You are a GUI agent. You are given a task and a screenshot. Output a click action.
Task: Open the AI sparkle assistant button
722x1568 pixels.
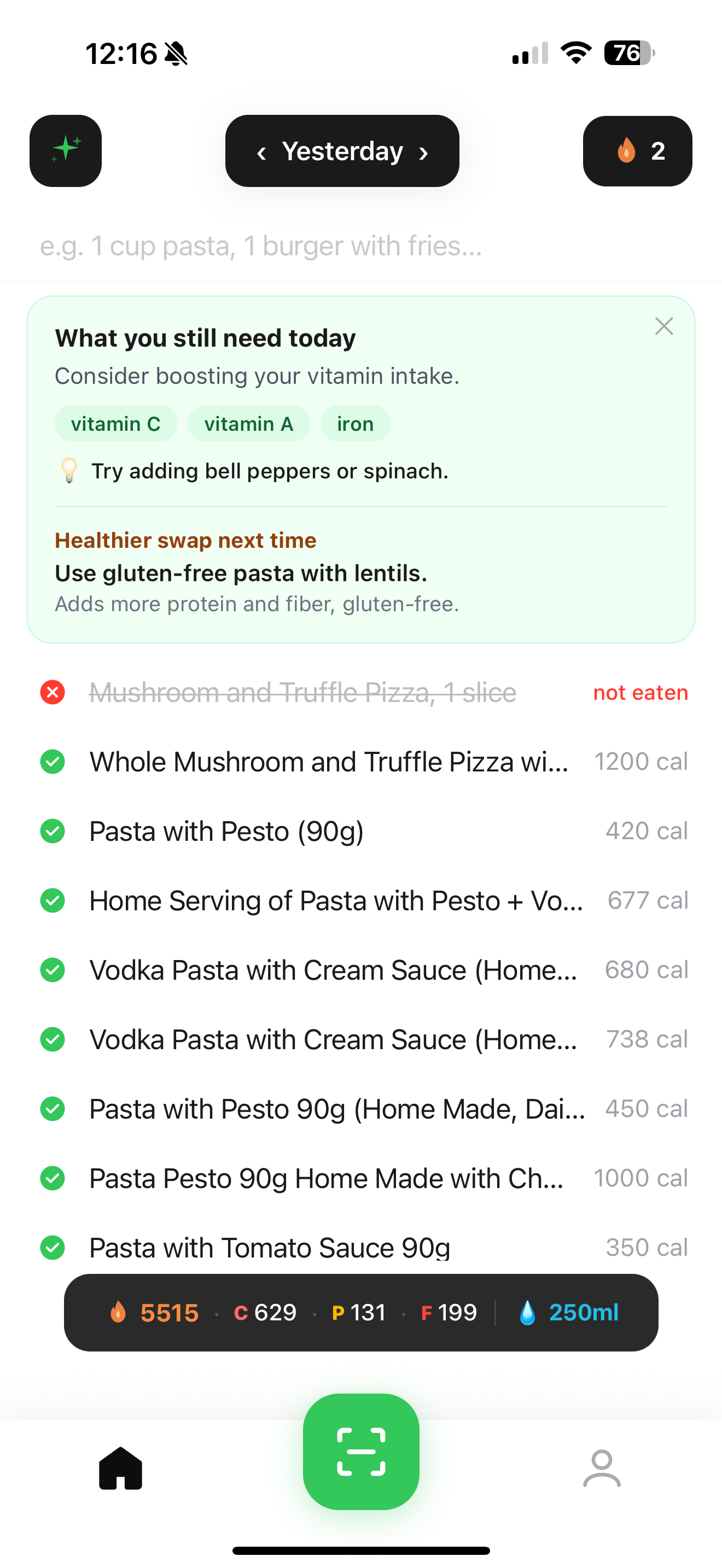coord(66,150)
